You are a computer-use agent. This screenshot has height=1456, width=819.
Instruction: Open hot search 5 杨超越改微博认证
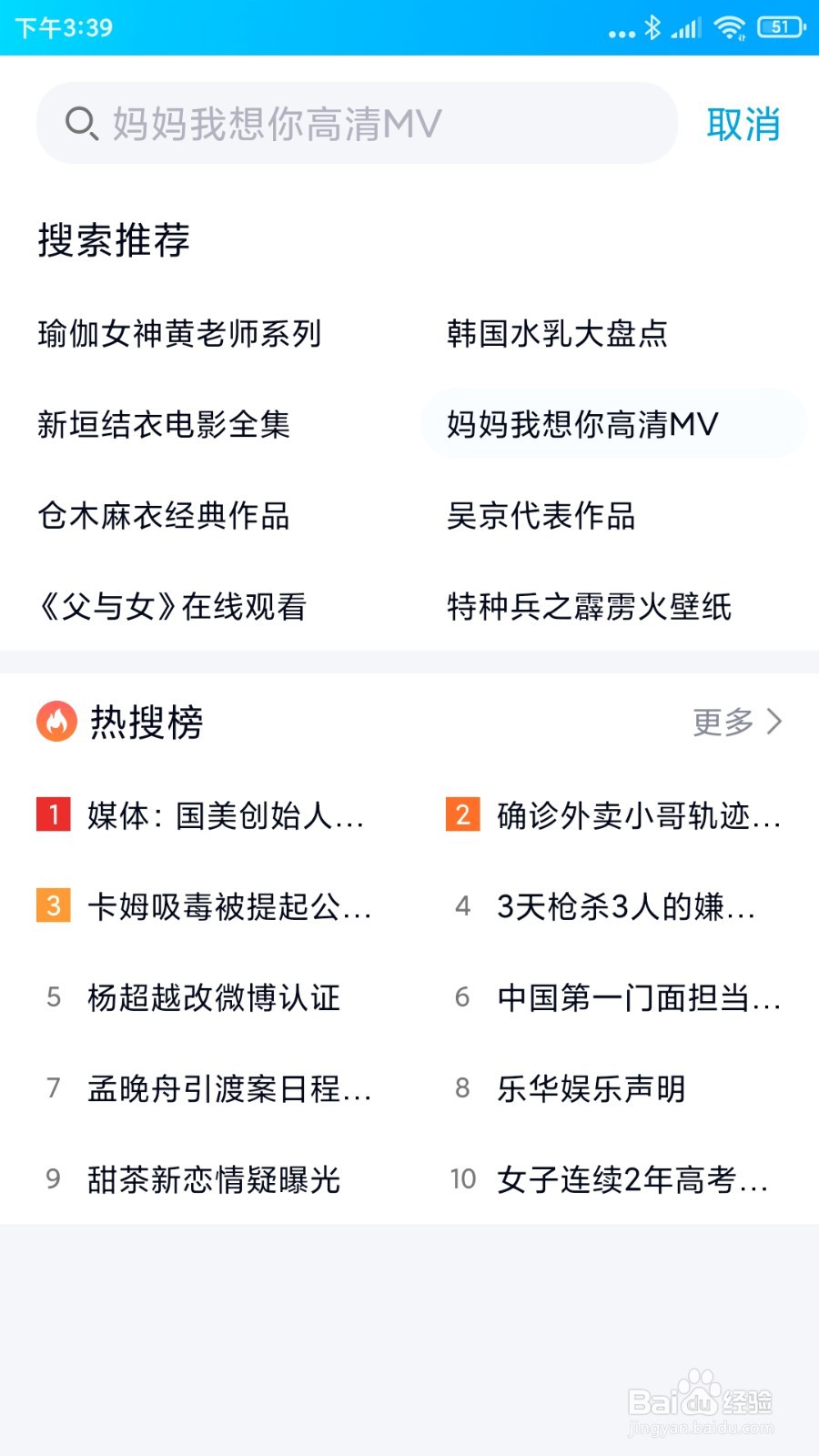(188, 996)
